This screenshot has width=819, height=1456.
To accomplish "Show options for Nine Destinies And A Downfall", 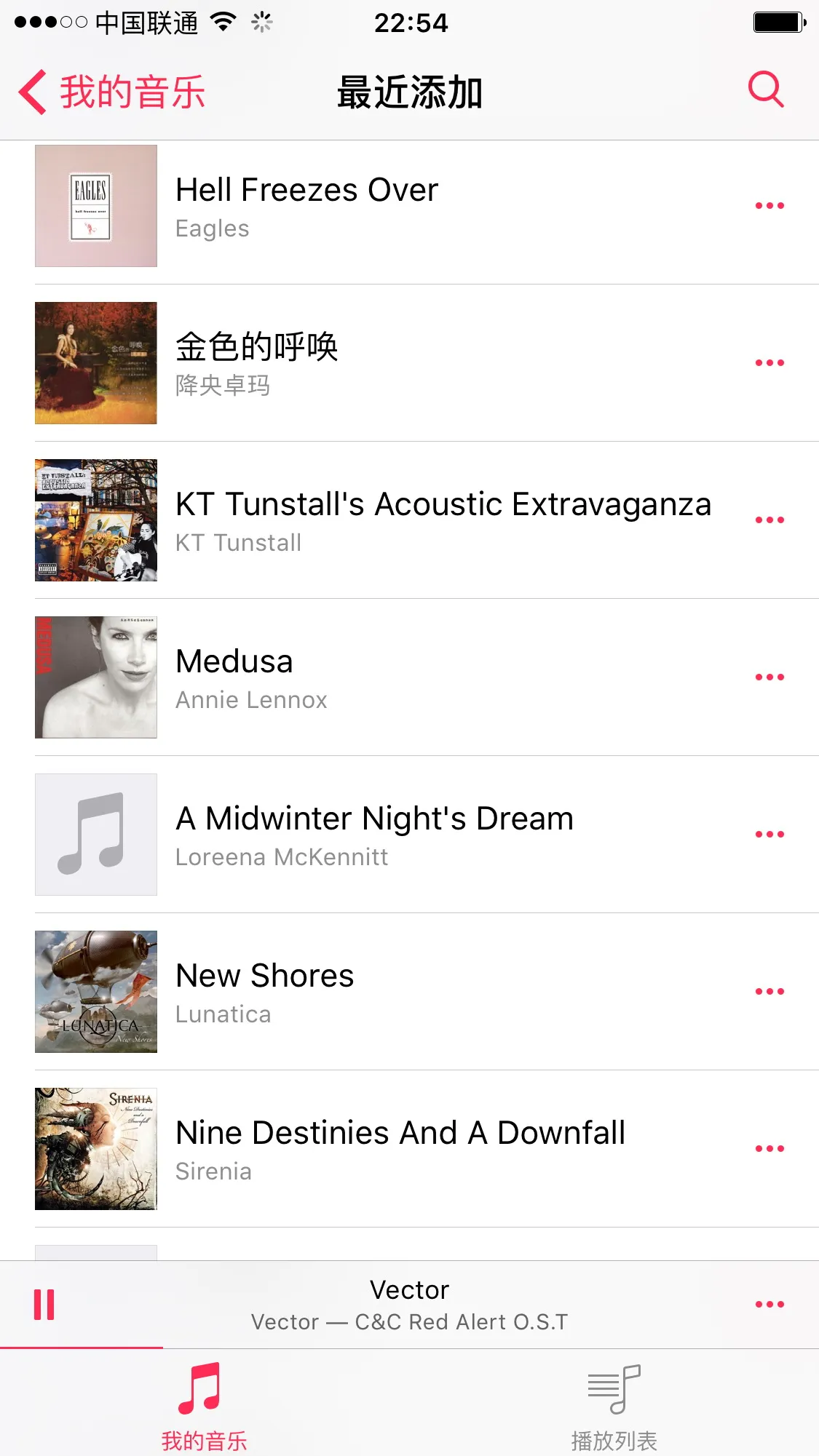I will [x=769, y=1149].
